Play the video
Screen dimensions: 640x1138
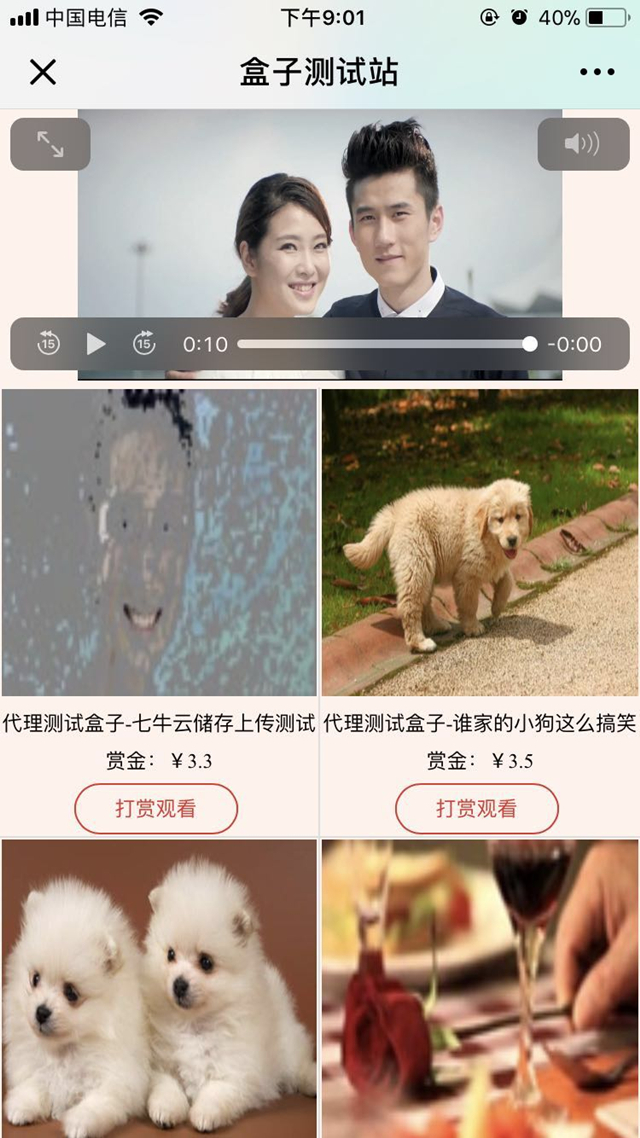(x=96, y=344)
